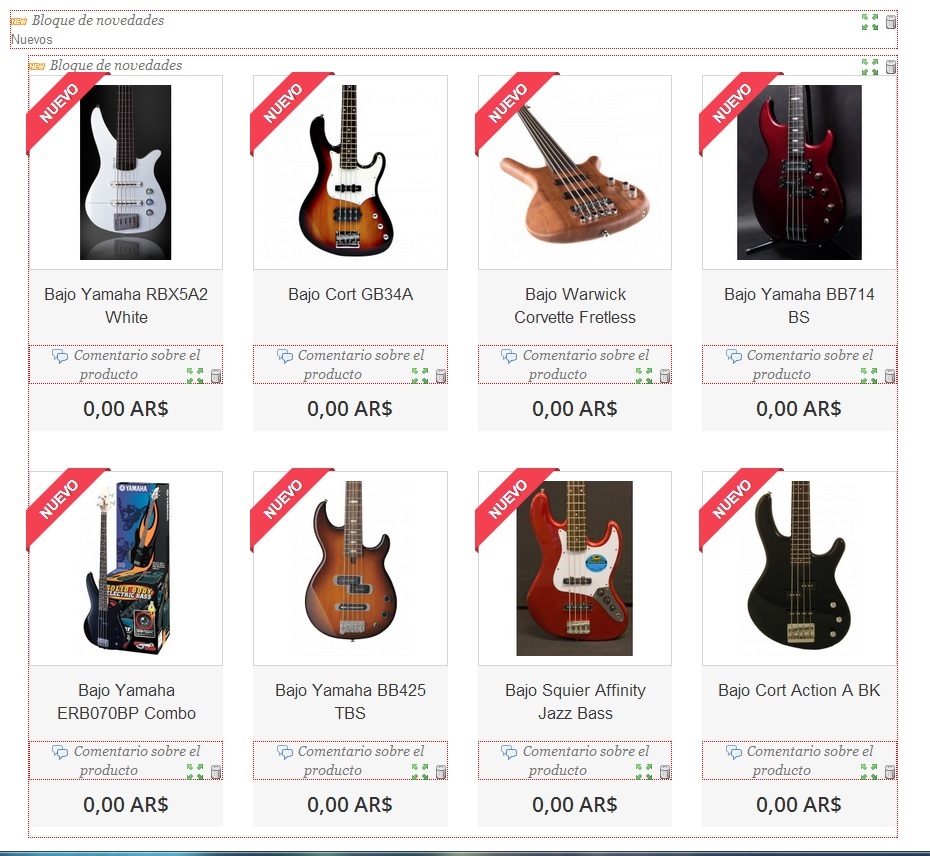The width and height of the screenshot is (930, 856).
Task: Open the Bajo Cort Action A BK product
Action: 799,690
